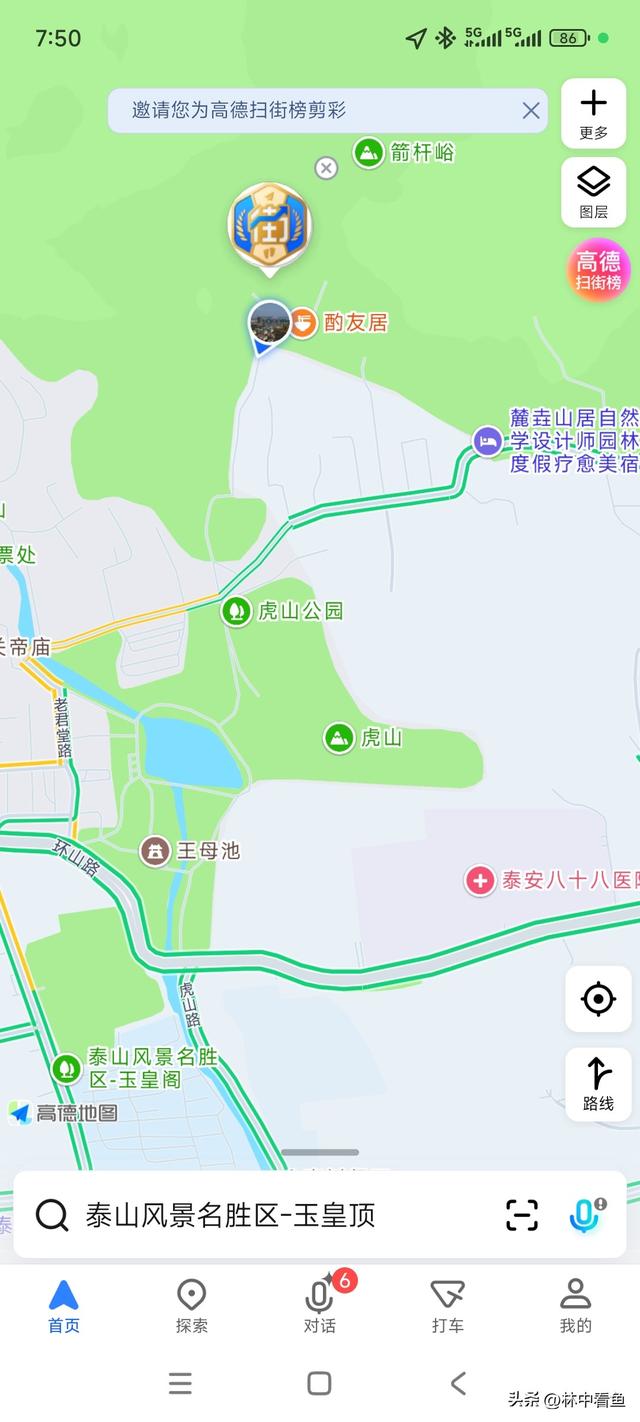
Task: Select the 虎山公园 park marker
Action: click(237, 610)
